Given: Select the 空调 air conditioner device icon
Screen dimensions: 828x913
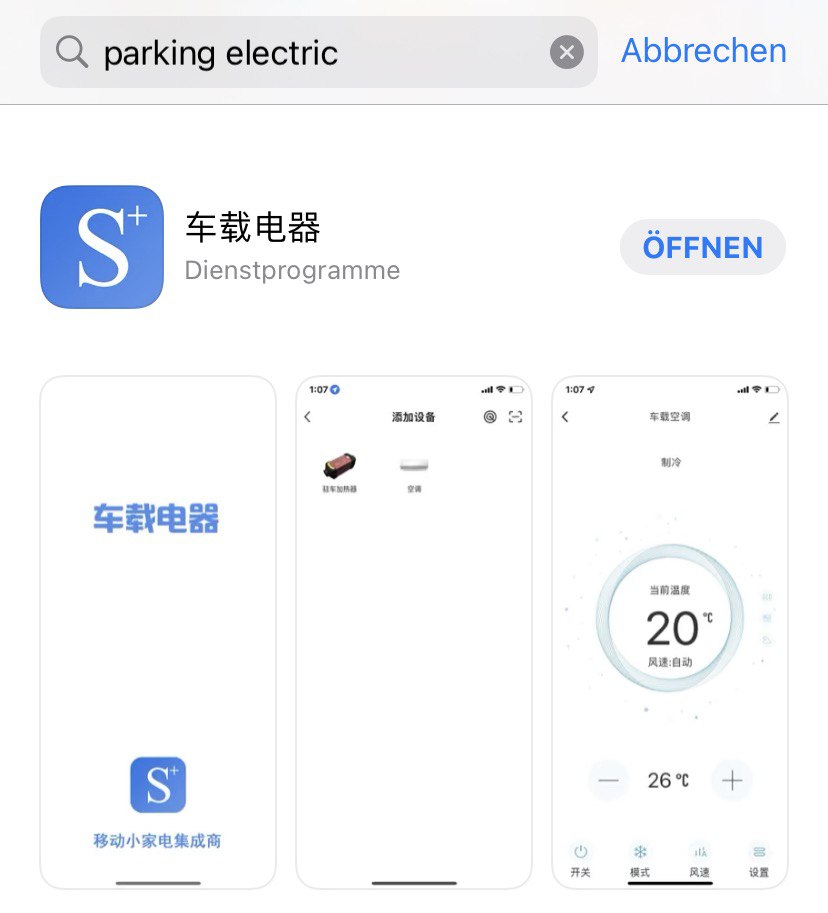Looking at the screenshot, I should coord(415,463).
